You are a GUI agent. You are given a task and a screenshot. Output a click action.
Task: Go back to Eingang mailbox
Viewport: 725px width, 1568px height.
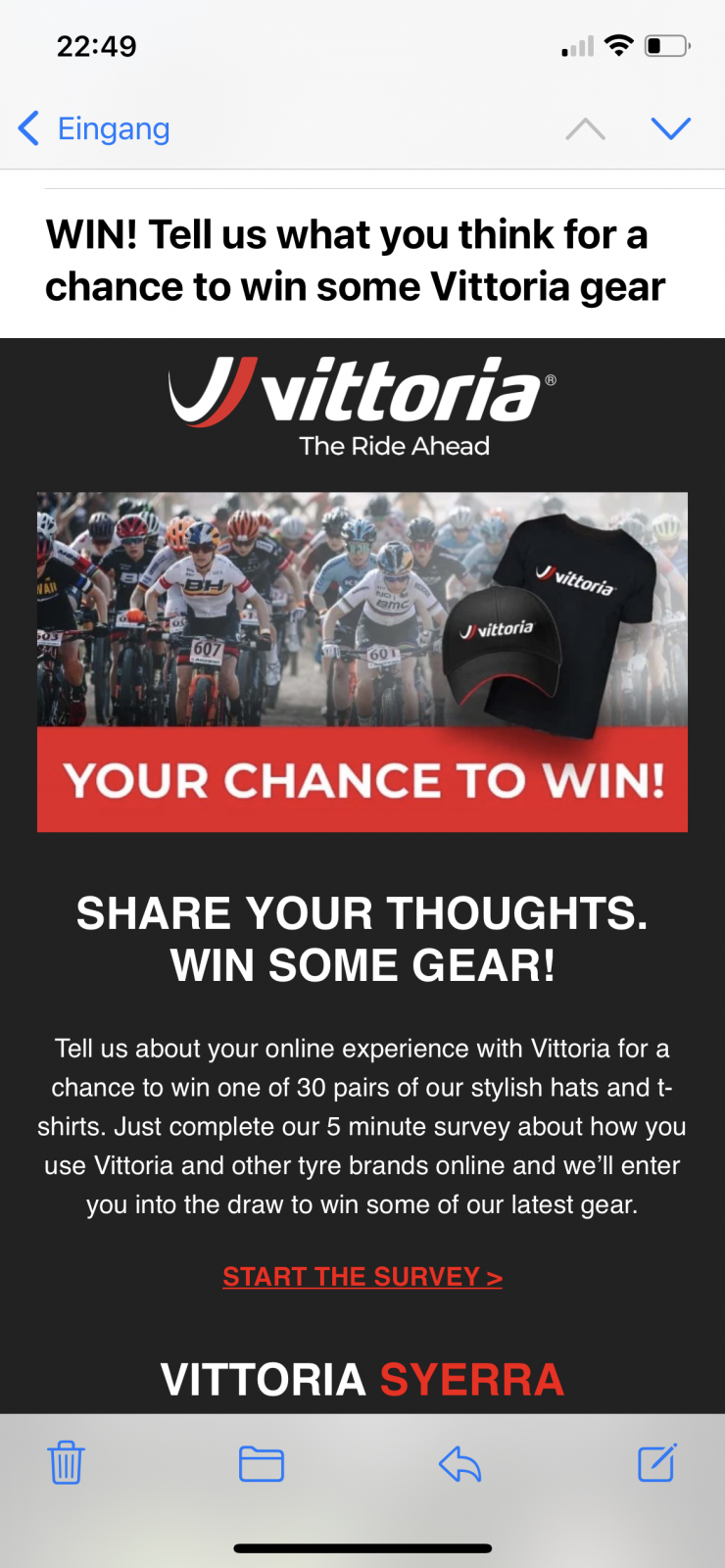[x=94, y=128]
